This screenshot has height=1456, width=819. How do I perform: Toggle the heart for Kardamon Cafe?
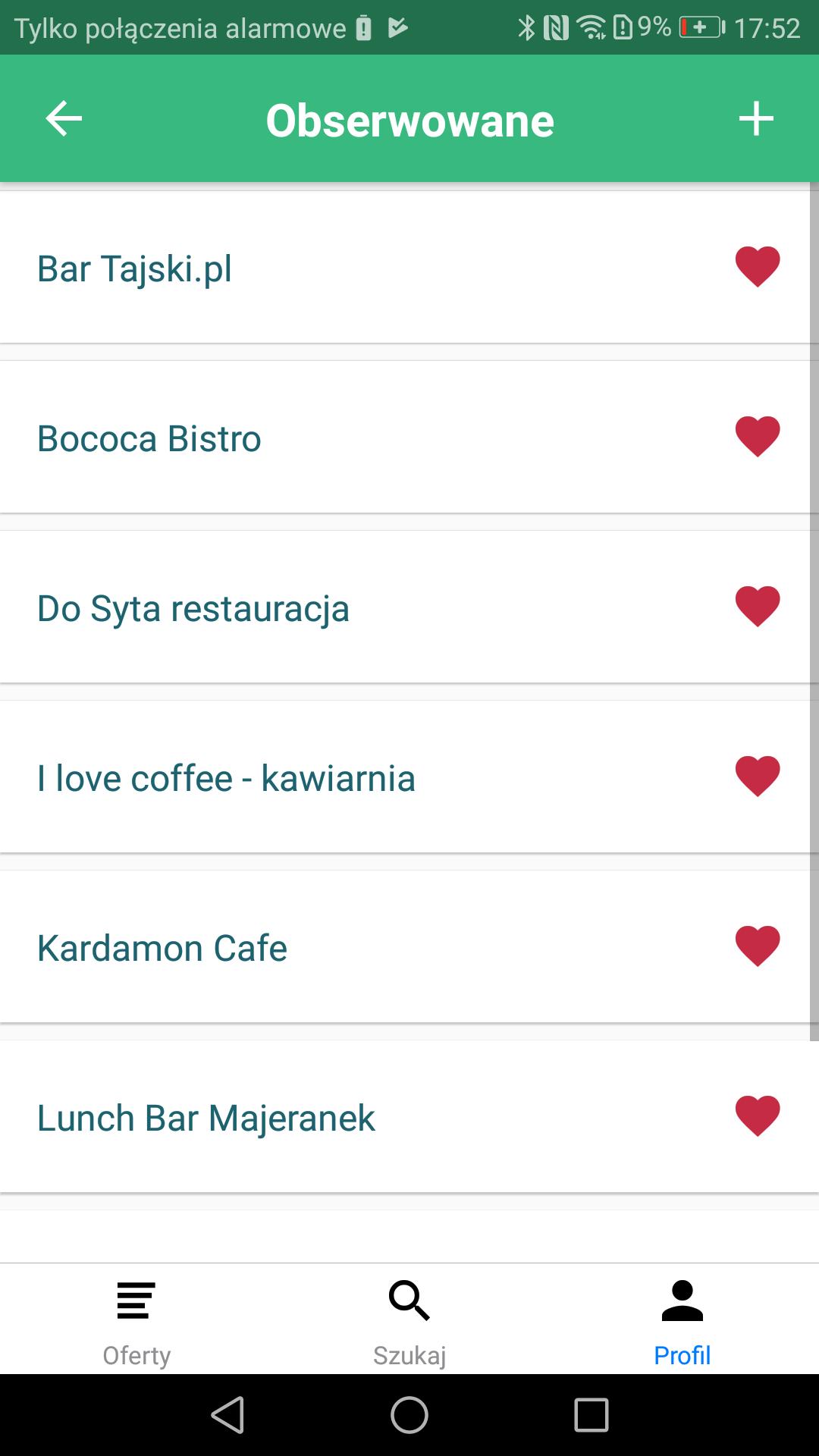758,946
